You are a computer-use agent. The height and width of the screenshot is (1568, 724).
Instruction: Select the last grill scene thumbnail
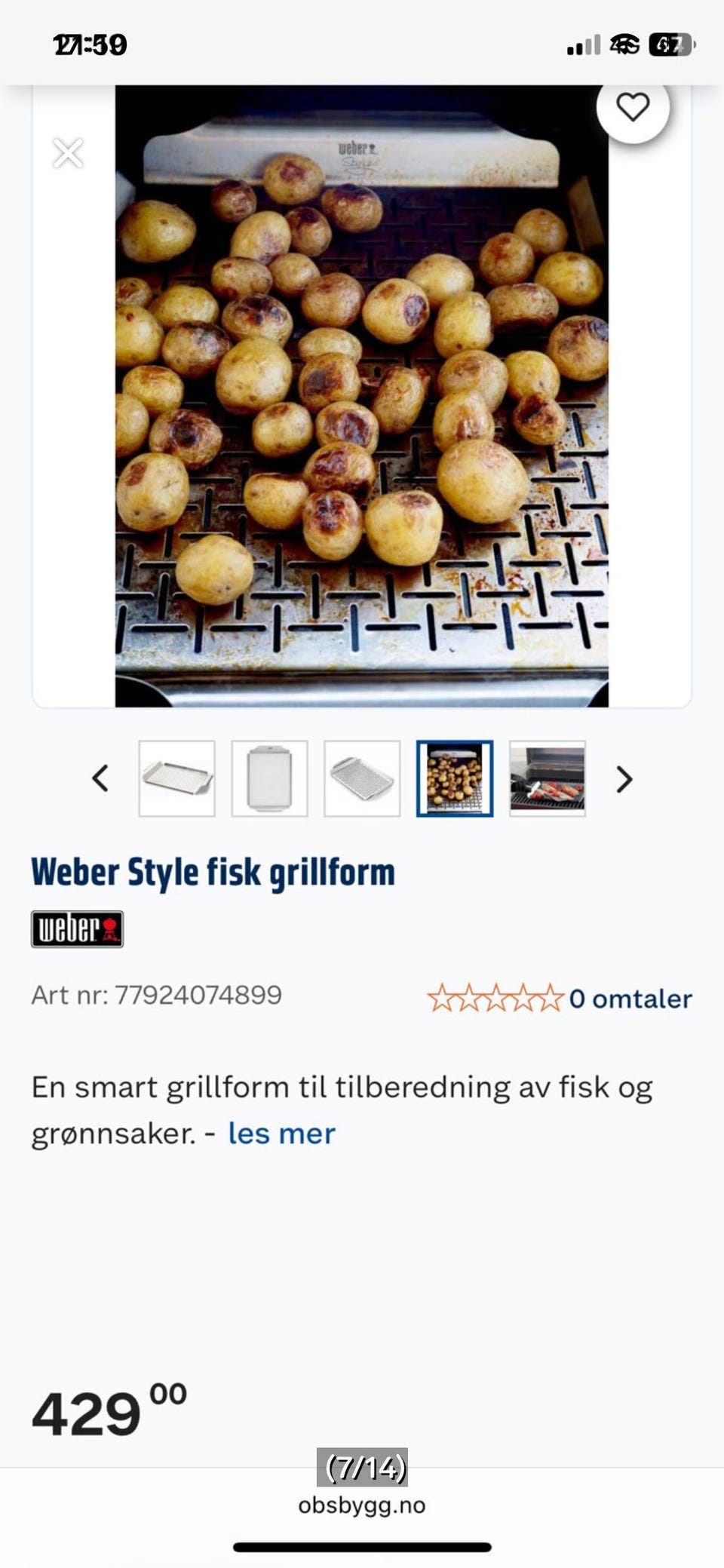[547, 780]
